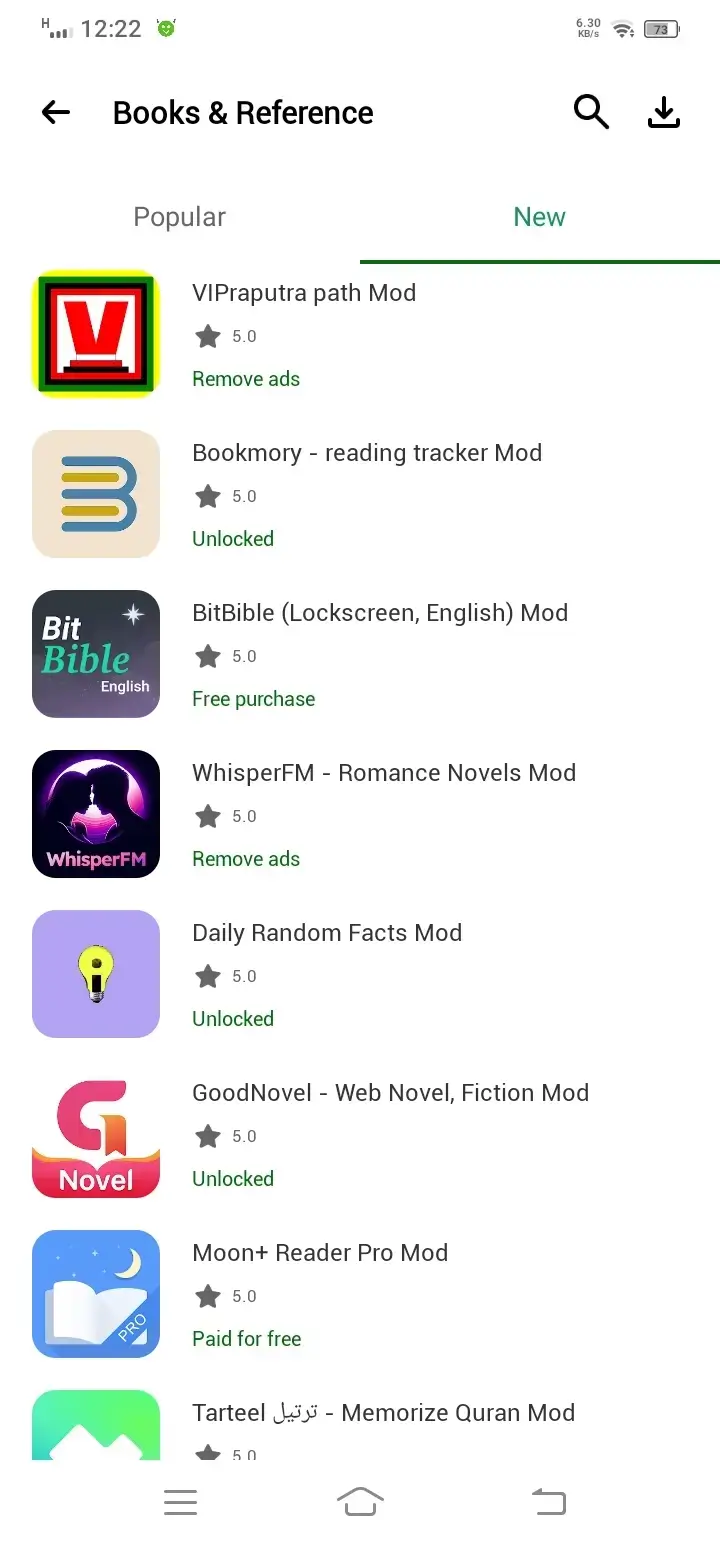Viewport: 720px width, 1544px height.
Task: Tap the Moon+ Reader Pro icon
Action: click(96, 1293)
